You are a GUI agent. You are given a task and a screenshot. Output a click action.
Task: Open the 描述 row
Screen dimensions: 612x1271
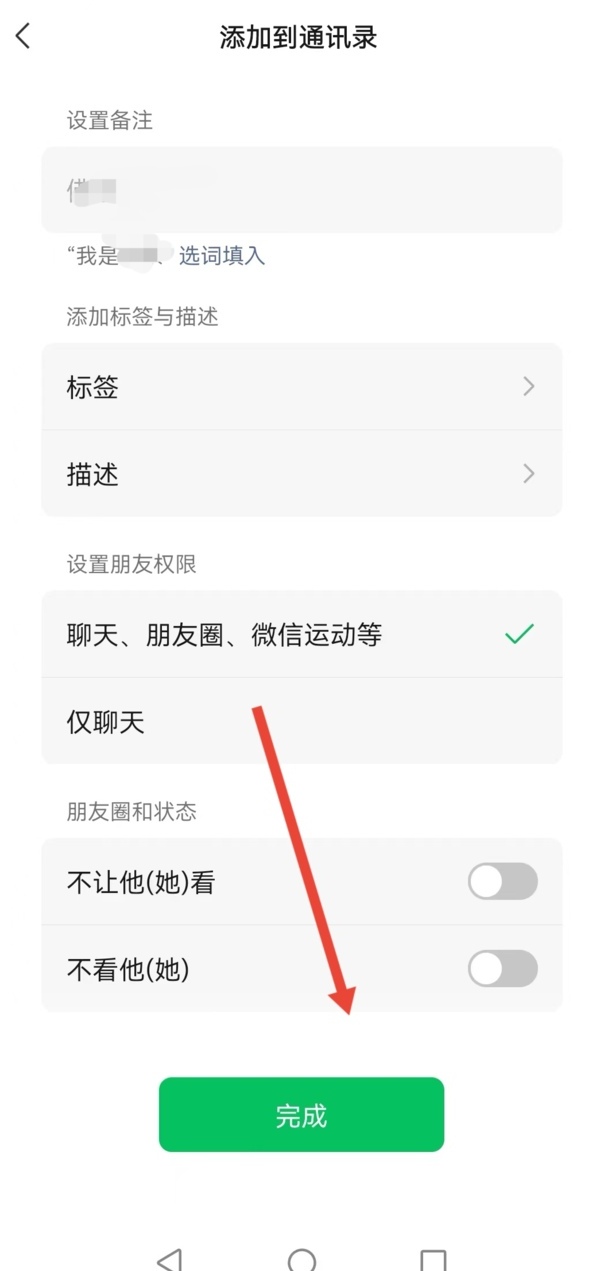click(x=302, y=474)
